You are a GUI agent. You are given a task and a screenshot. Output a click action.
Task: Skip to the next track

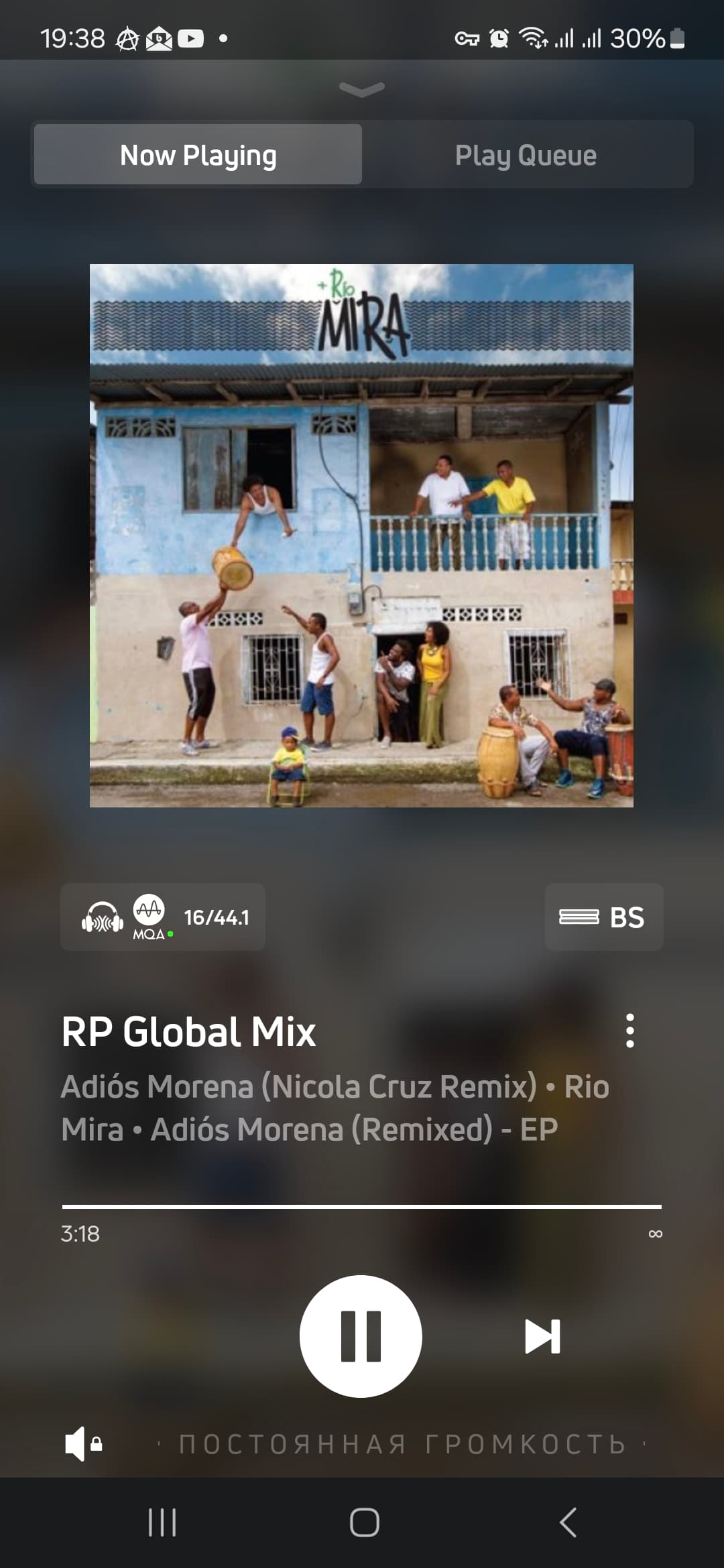click(x=542, y=1336)
